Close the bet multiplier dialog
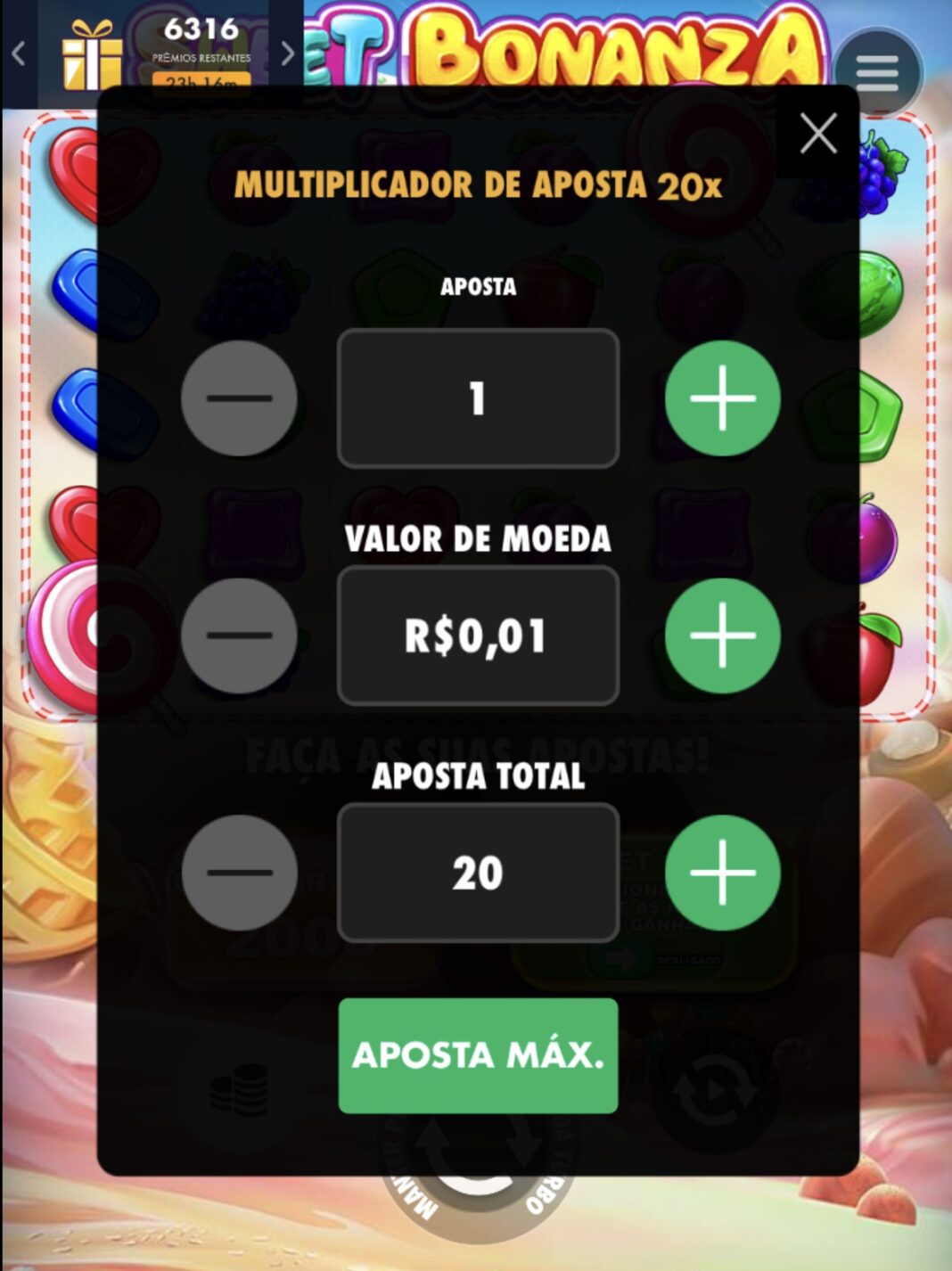 tap(817, 134)
